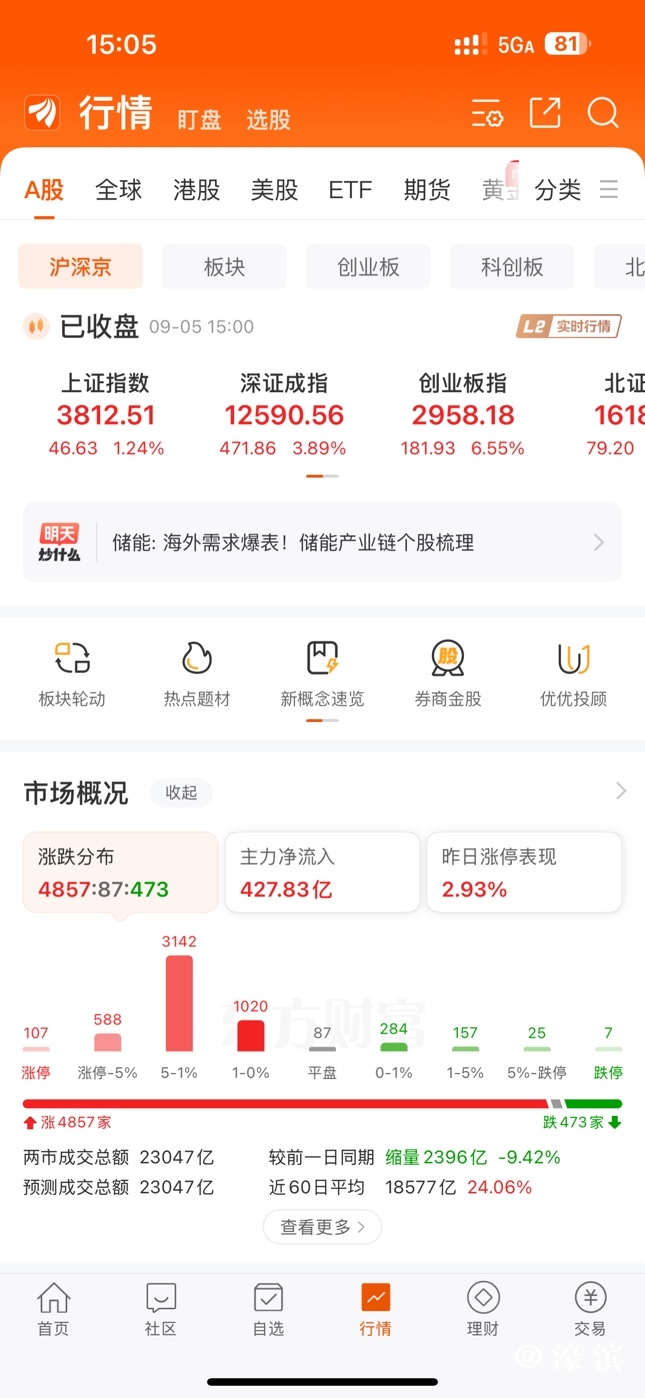Open the list settings icon

click(x=487, y=114)
